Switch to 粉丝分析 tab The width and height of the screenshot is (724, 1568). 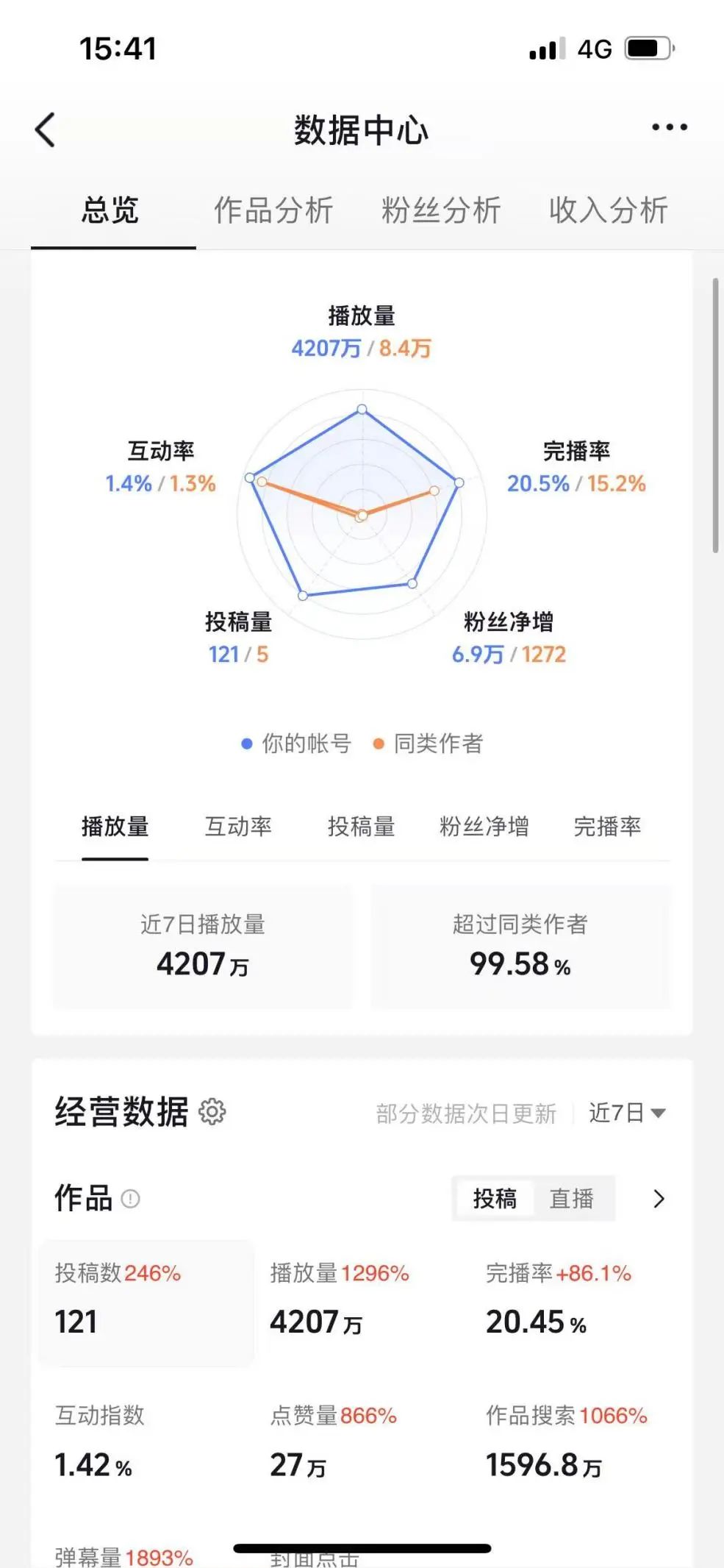point(441,210)
